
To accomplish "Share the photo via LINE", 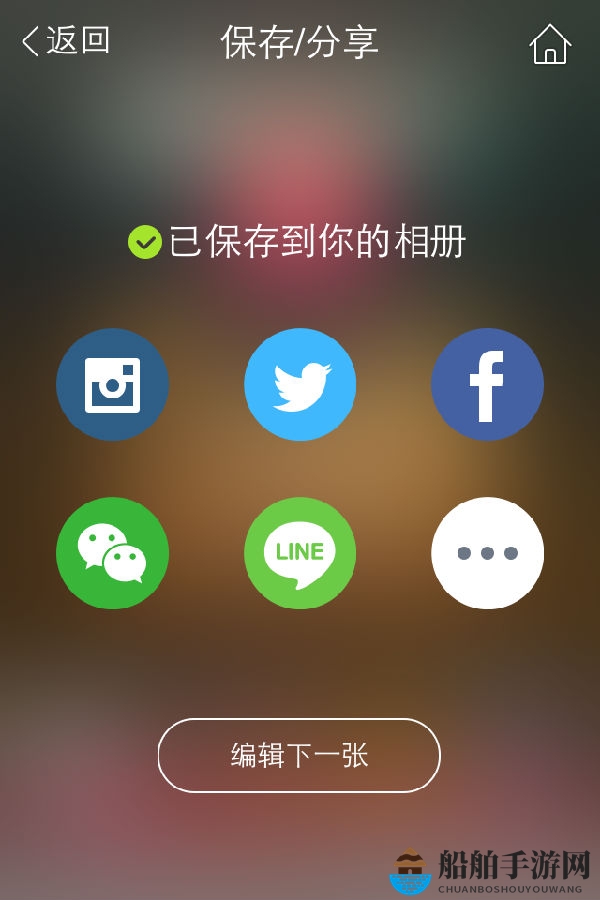I will [300, 553].
